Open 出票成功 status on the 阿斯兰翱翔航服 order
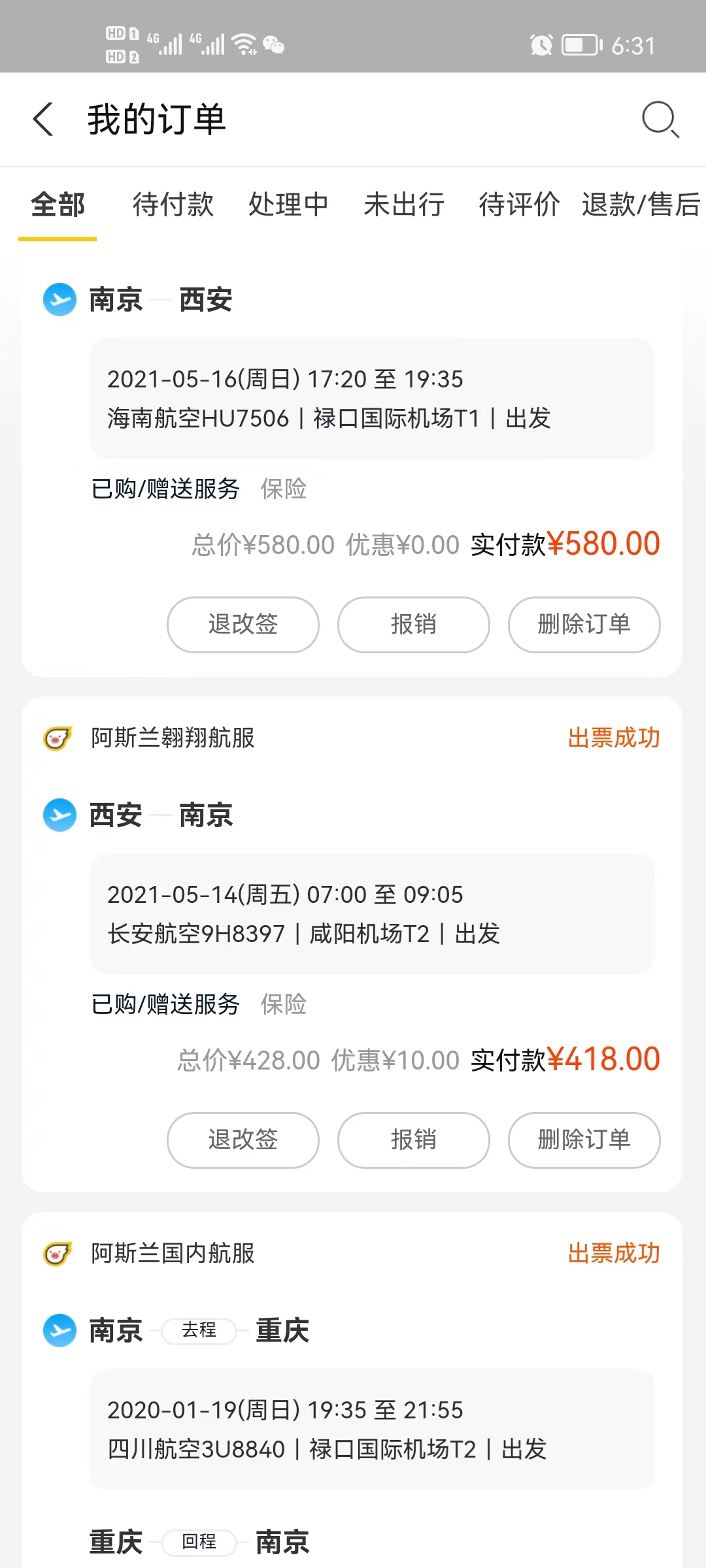706x1568 pixels. [x=614, y=737]
